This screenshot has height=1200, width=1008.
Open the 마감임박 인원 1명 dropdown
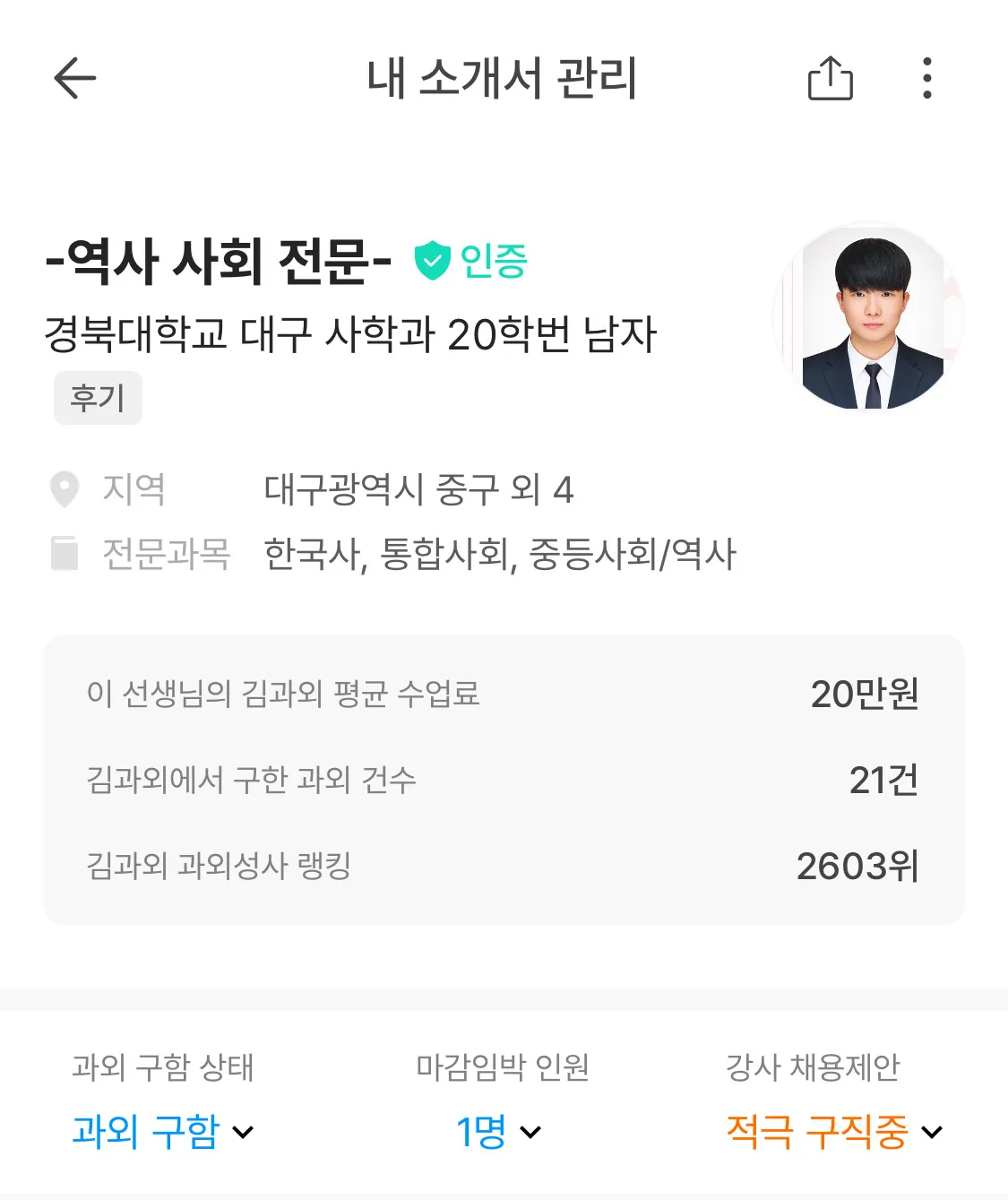pos(498,1132)
